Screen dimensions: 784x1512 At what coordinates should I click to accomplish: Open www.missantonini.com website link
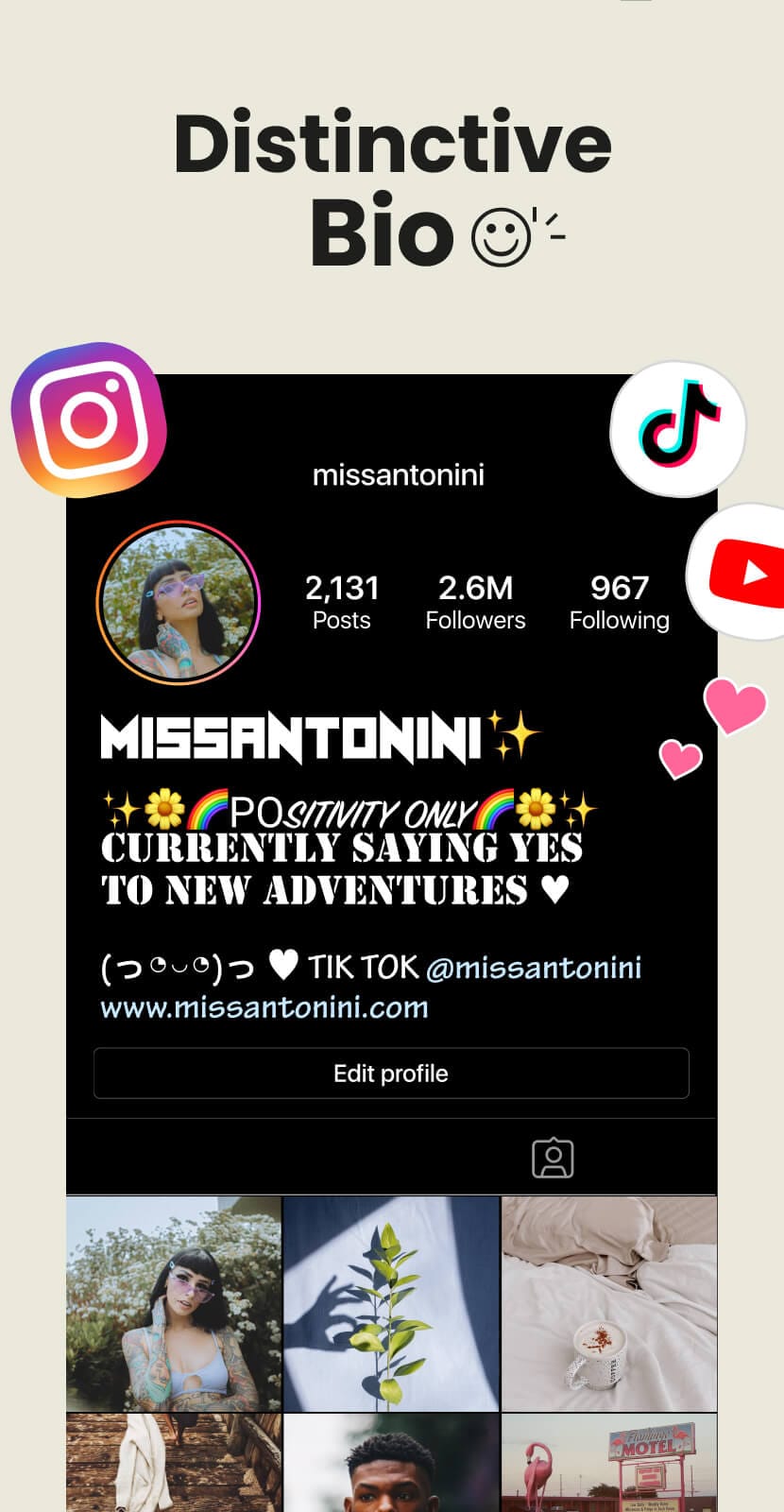263,1007
